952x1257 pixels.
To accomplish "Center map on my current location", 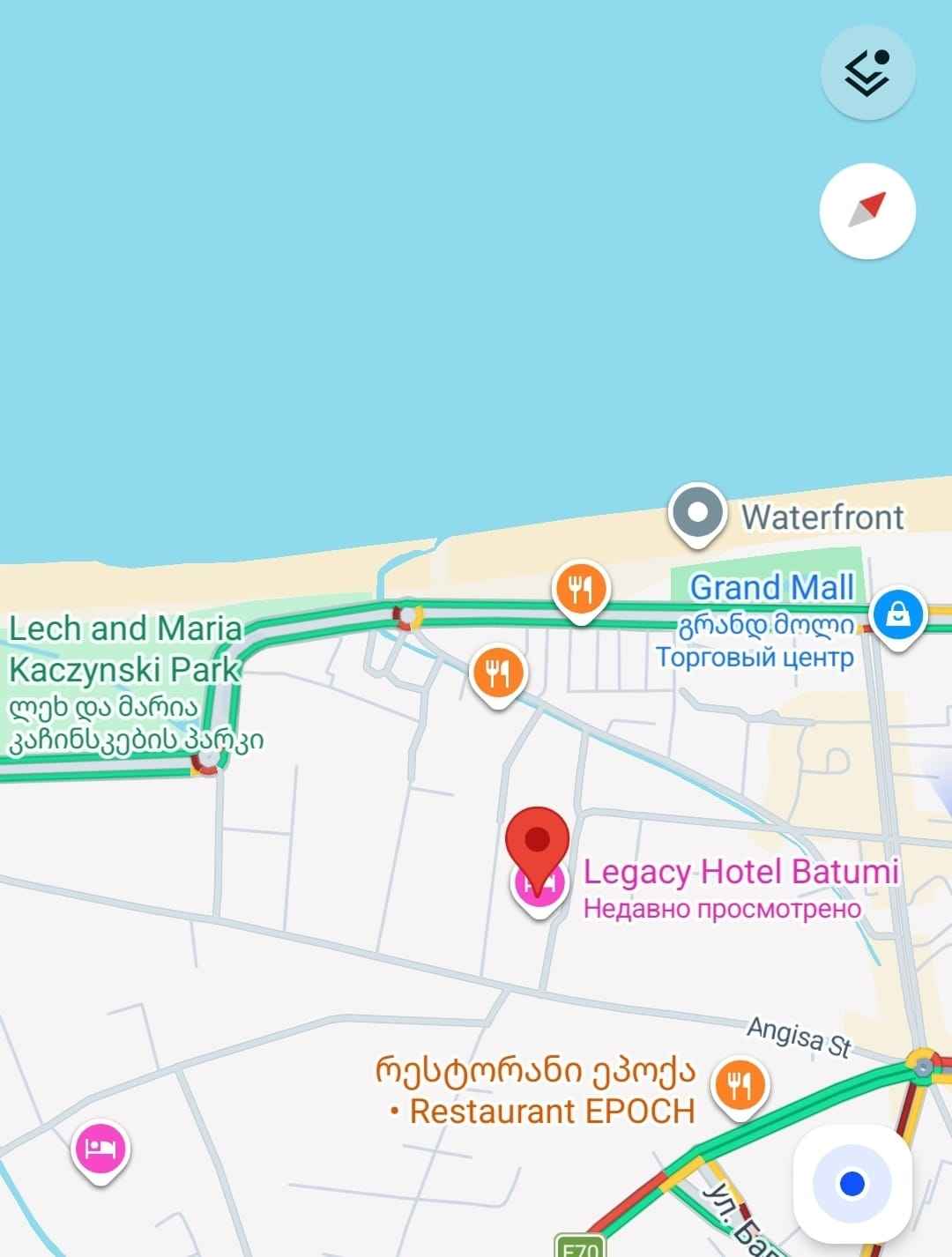I will 852,1183.
